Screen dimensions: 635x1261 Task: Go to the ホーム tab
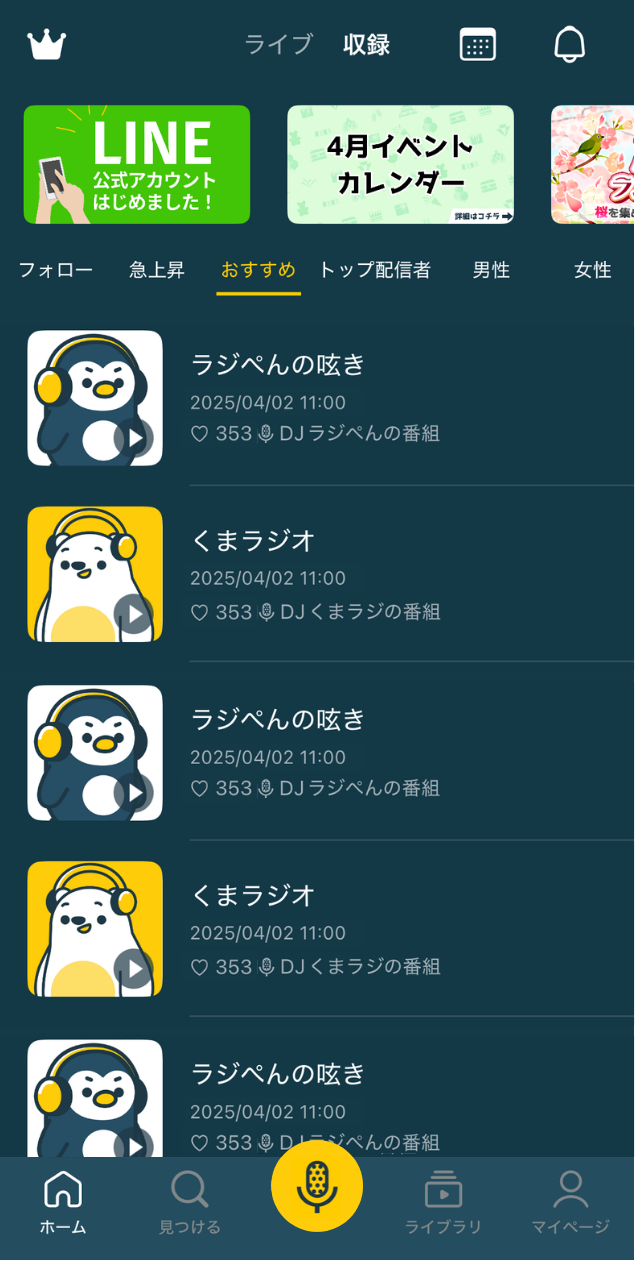click(x=63, y=1204)
